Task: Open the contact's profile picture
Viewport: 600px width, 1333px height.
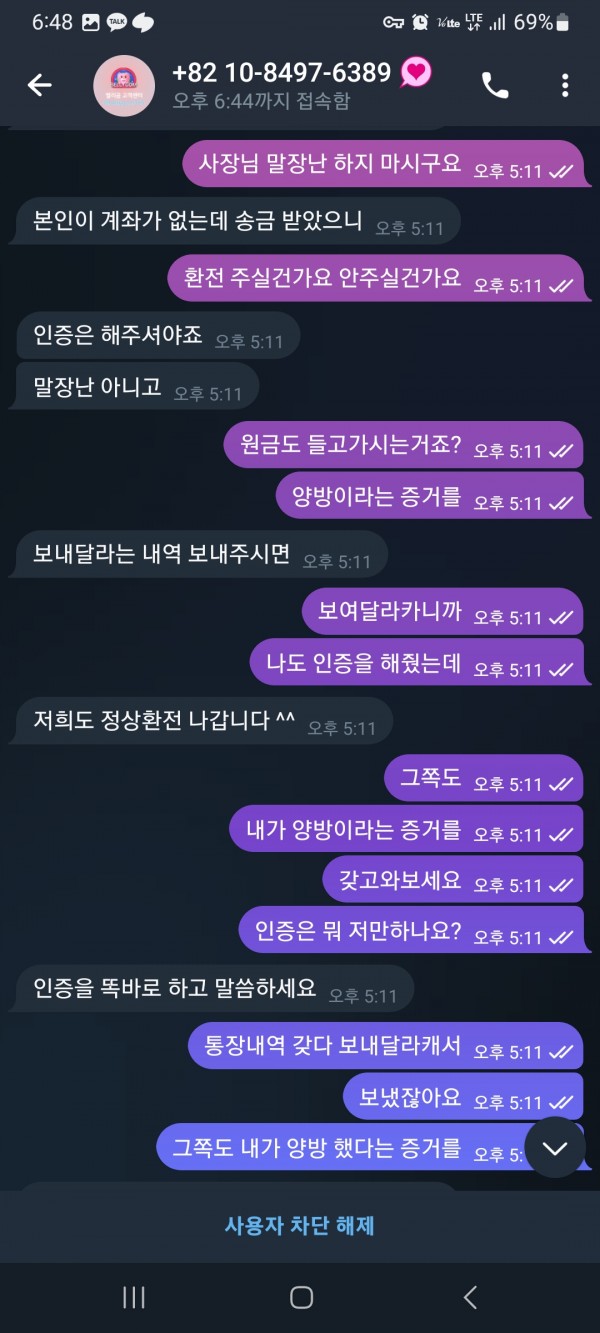Action: click(123, 86)
